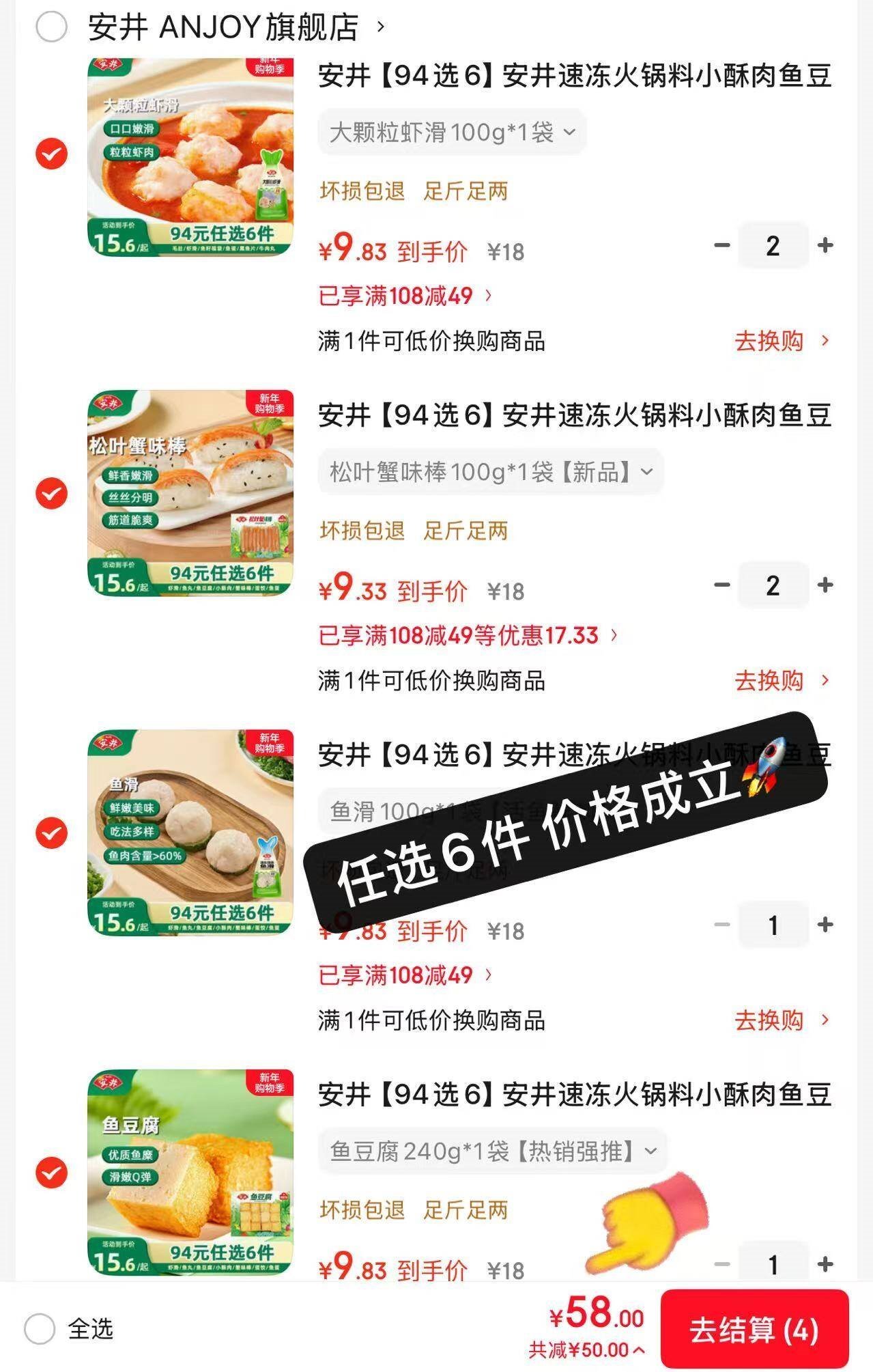The height and width of the screenshot is (1372, 873).
Task: Change the 大颗粒虾滑 100g*1袋 variant
Action: (x=452, y=132)
